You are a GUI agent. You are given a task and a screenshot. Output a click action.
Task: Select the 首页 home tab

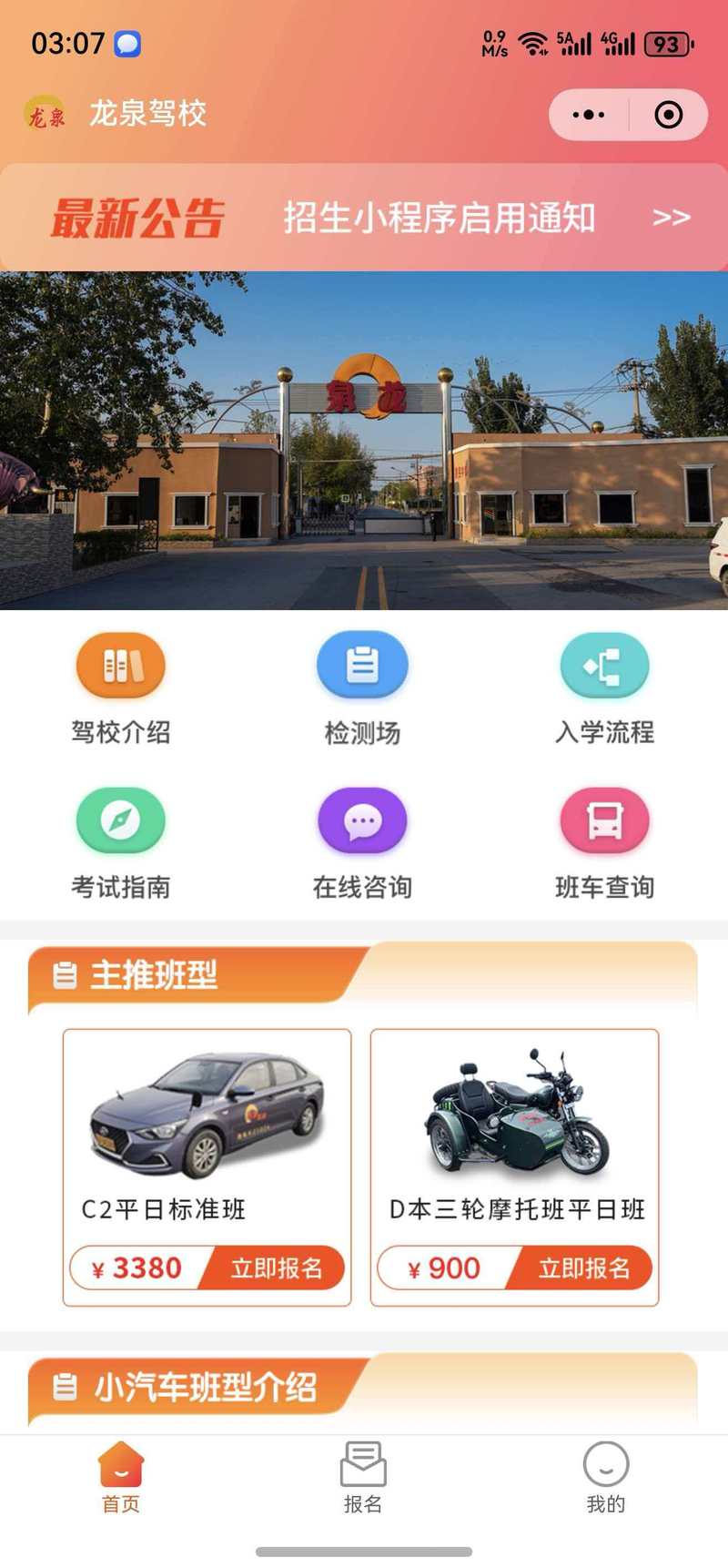click(121, 1476)
